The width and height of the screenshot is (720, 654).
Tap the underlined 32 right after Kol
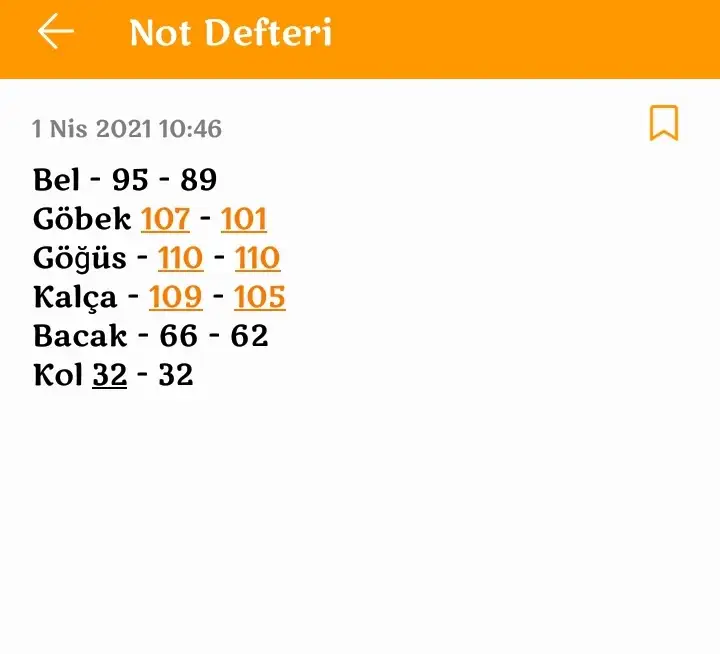[110, 374]
